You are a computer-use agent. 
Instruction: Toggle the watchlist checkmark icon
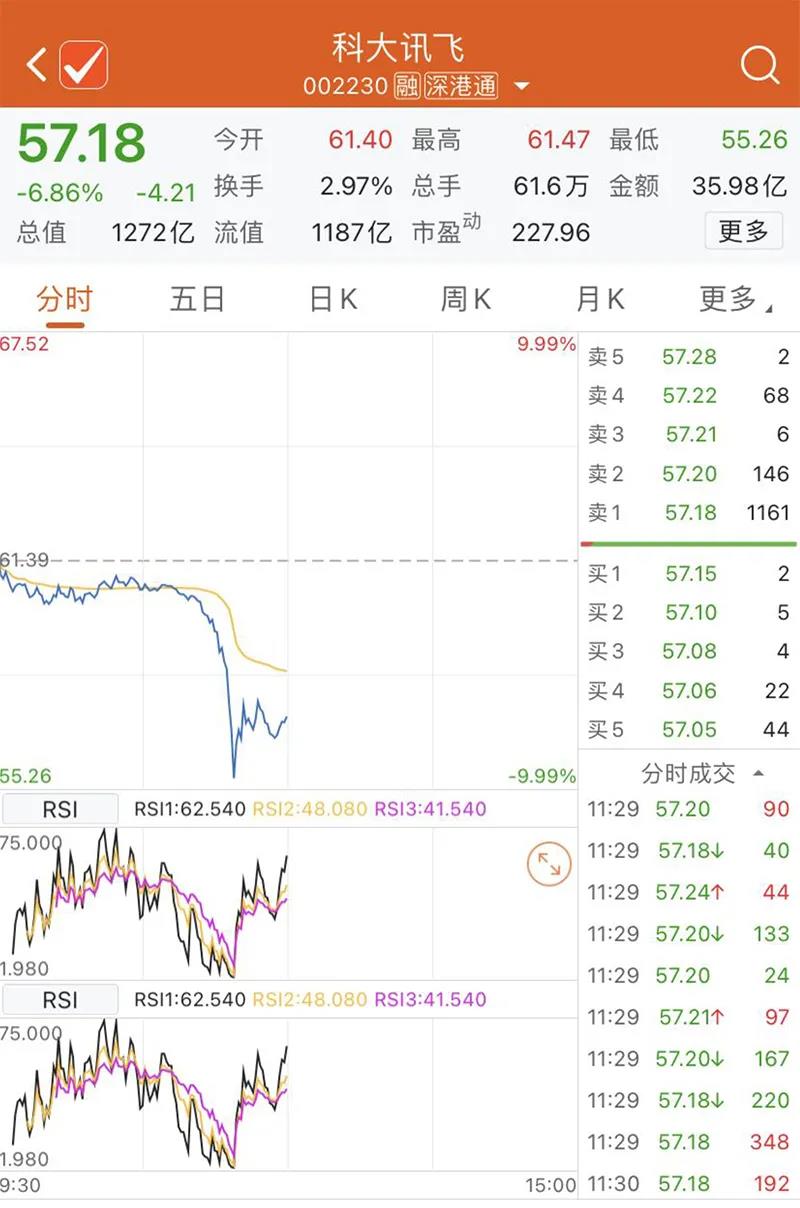tap(83, 66)
